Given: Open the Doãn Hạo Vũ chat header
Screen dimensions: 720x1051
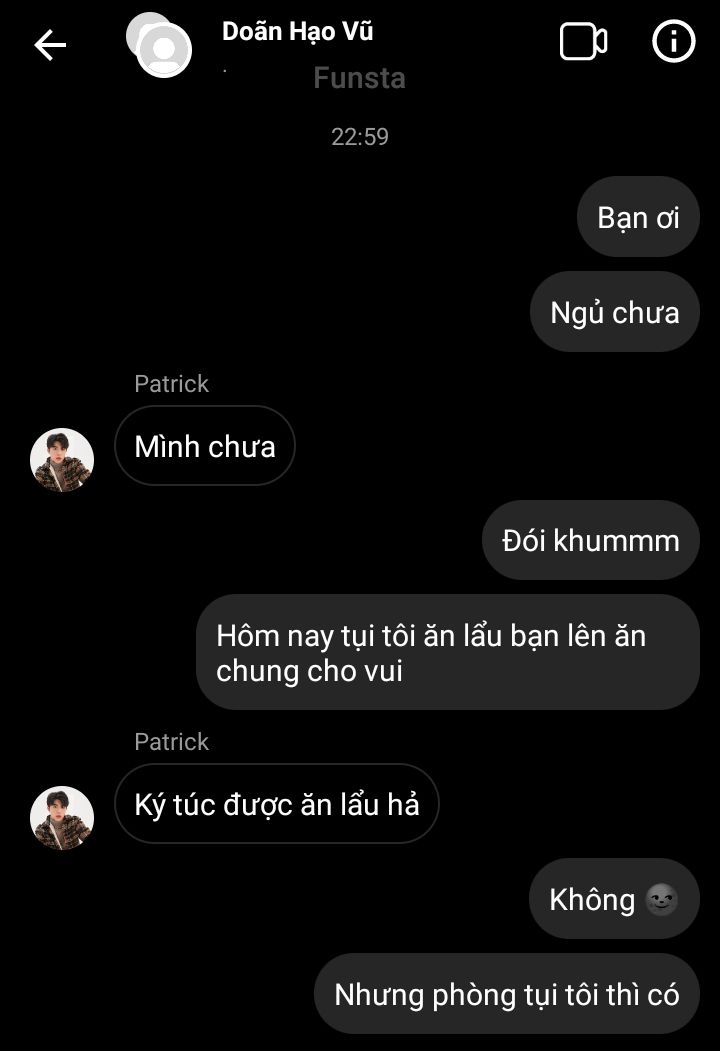Looking at the screenshot, I should click(297, 32).
